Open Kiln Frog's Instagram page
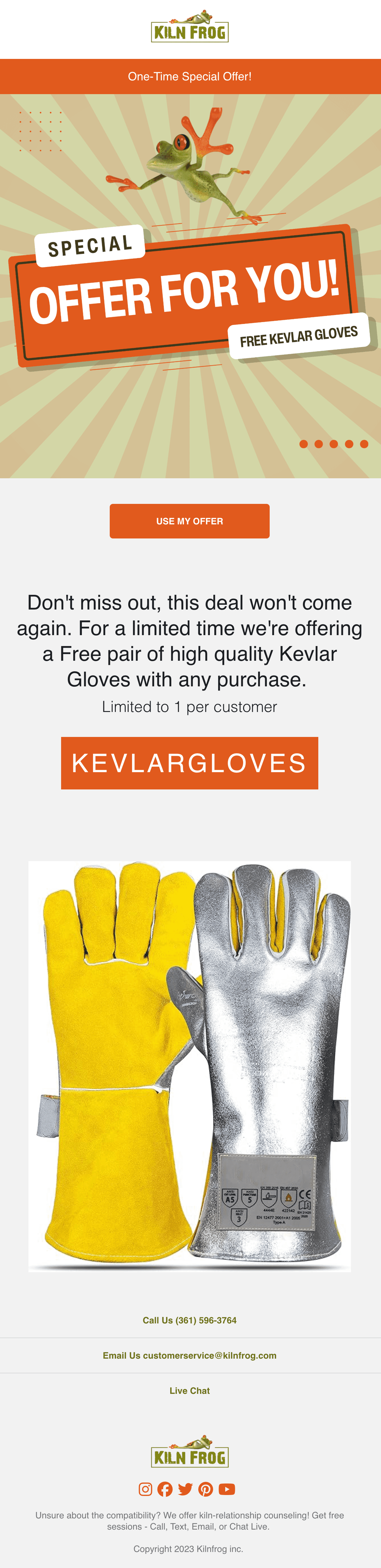Screen dimensions: 381x1568 coord(146,1489)
